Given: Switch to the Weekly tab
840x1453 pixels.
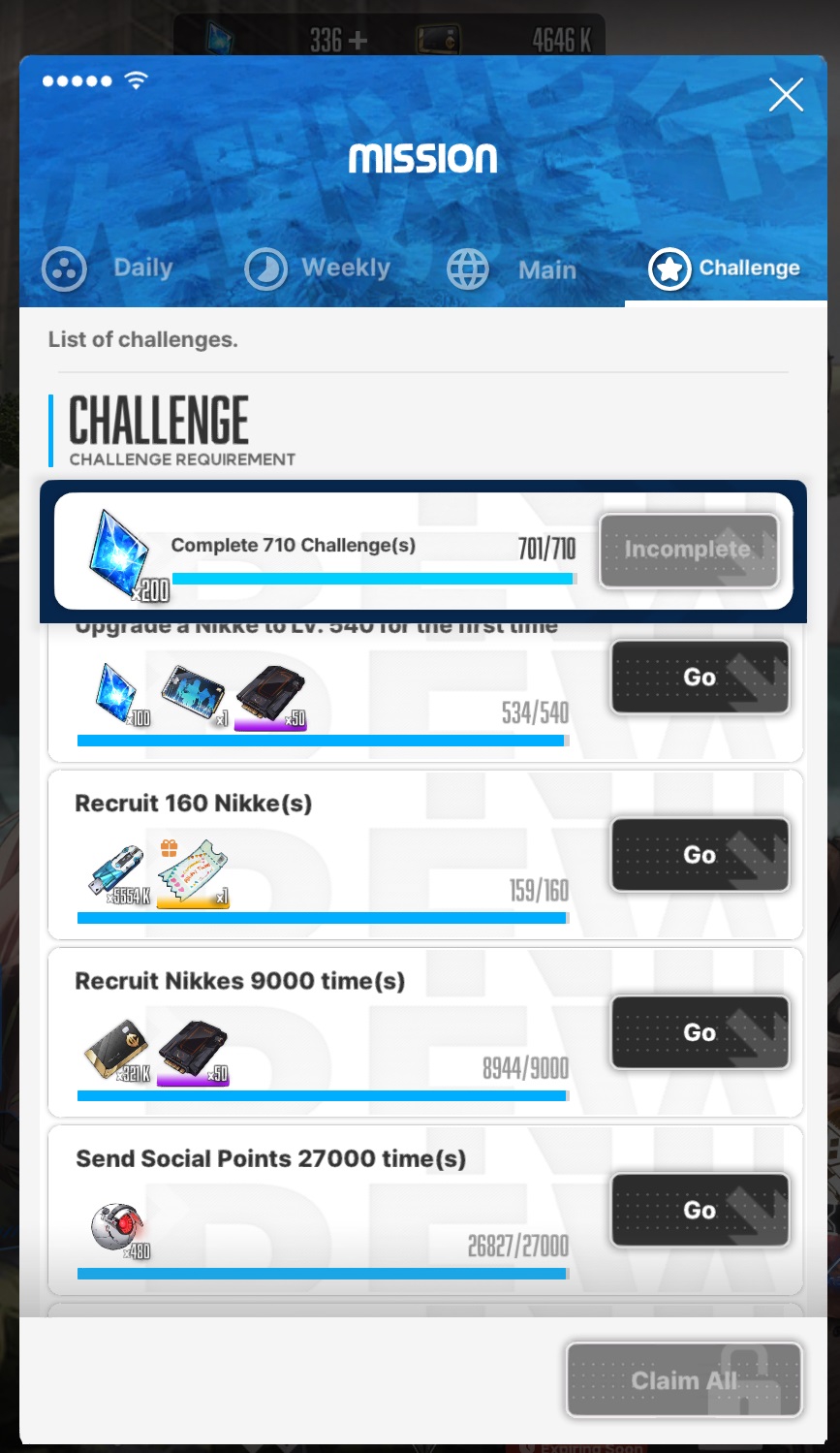Looking at the screenshot, I should click(318, 268).
